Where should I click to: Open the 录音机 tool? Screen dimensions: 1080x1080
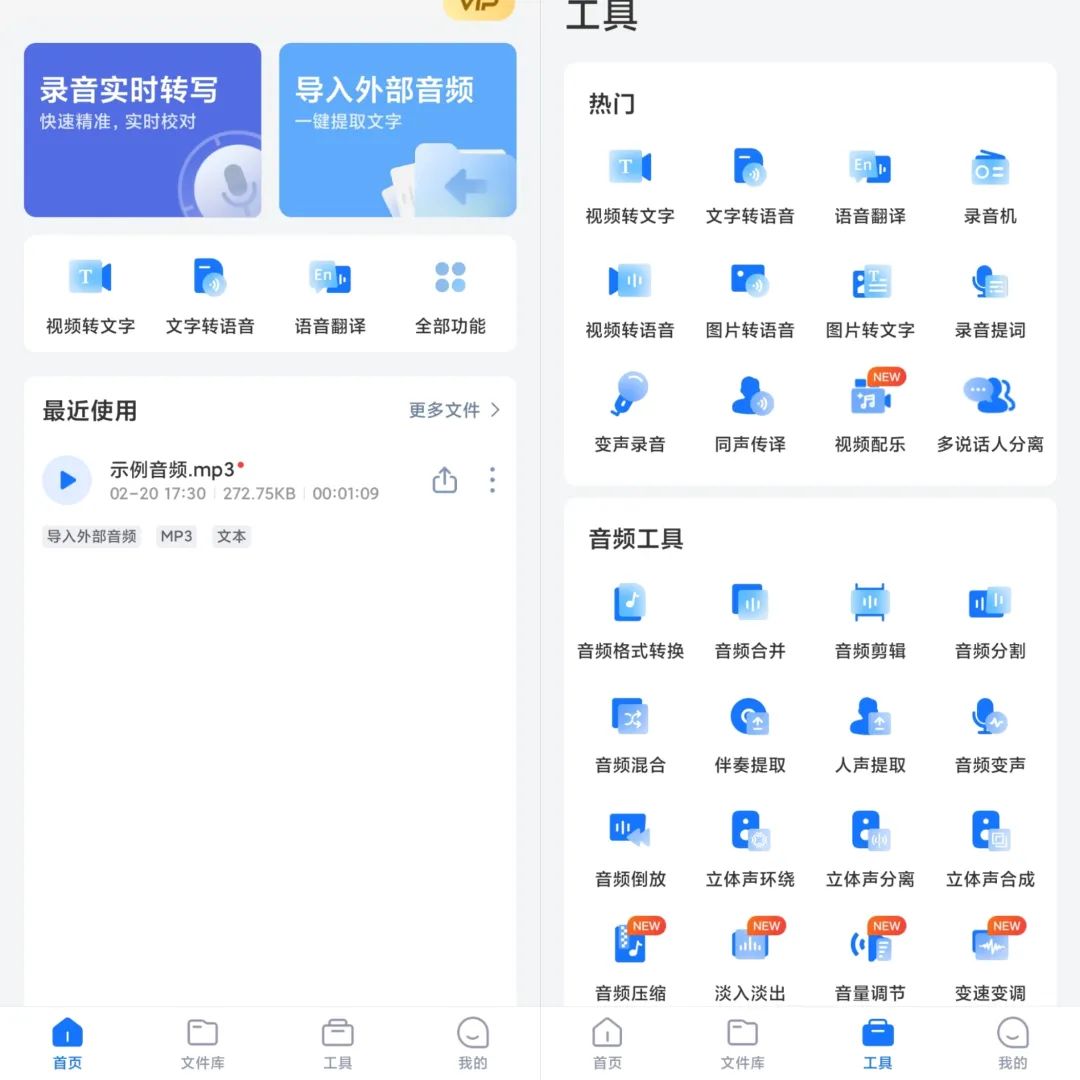point(990,185)
